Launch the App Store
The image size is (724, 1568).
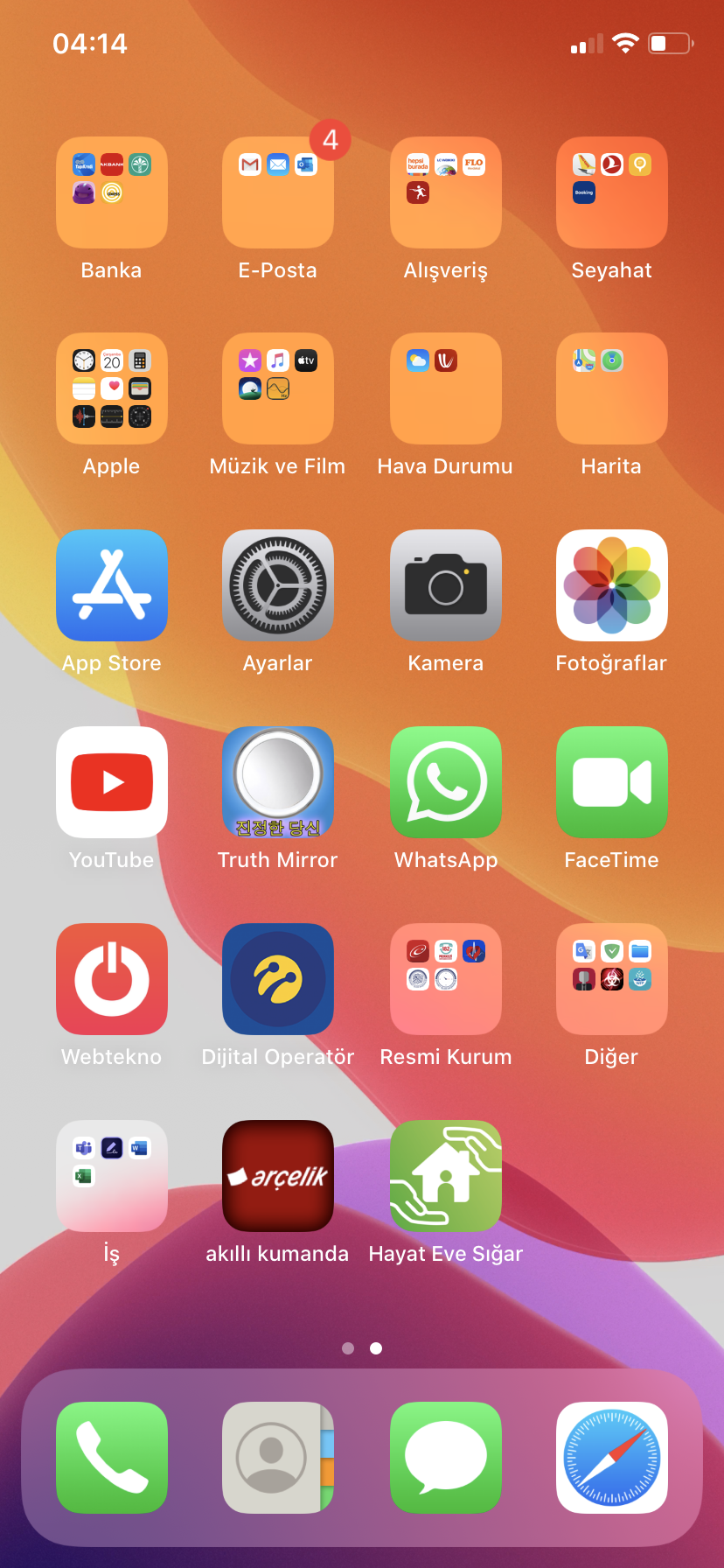112,585
